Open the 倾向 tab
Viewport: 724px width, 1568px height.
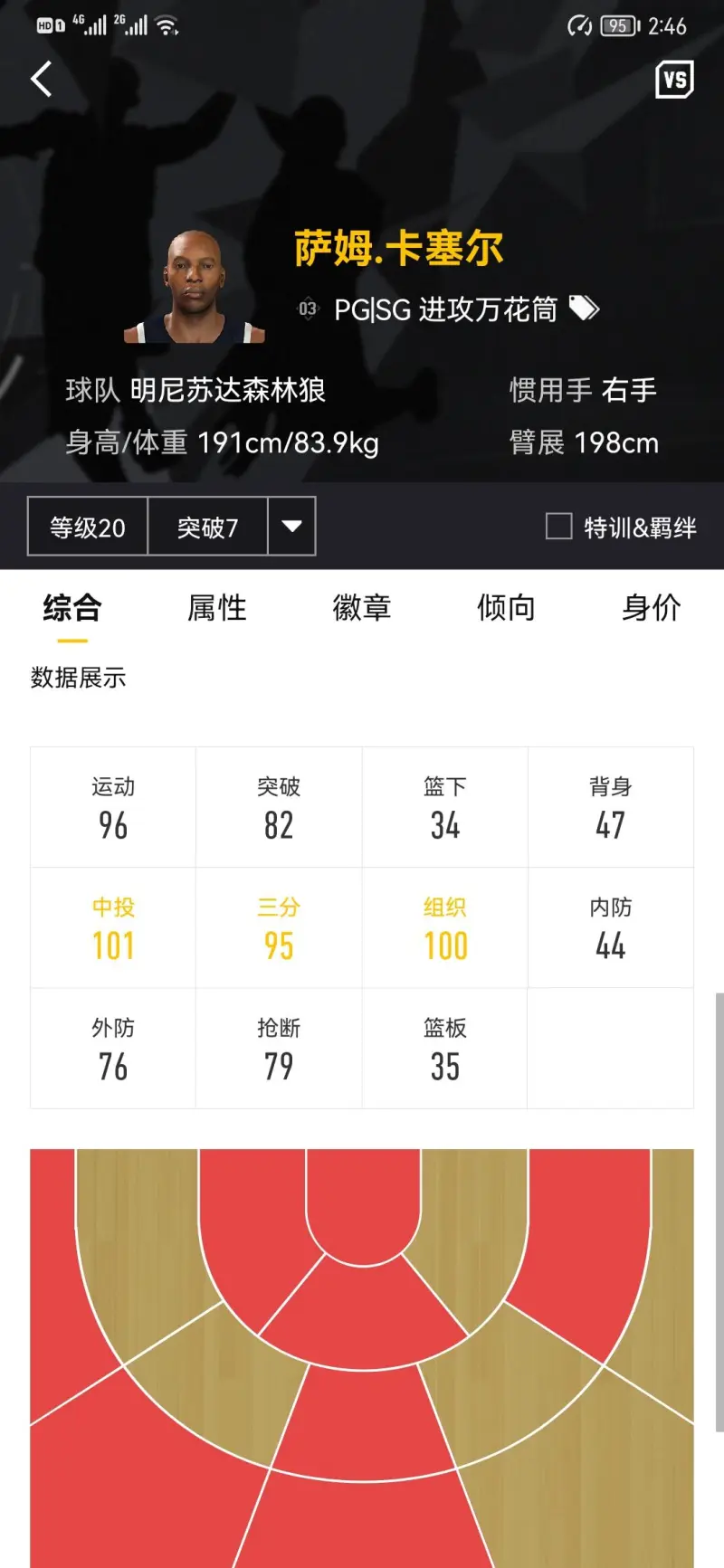pyautogui.click(x=506, y=607)
